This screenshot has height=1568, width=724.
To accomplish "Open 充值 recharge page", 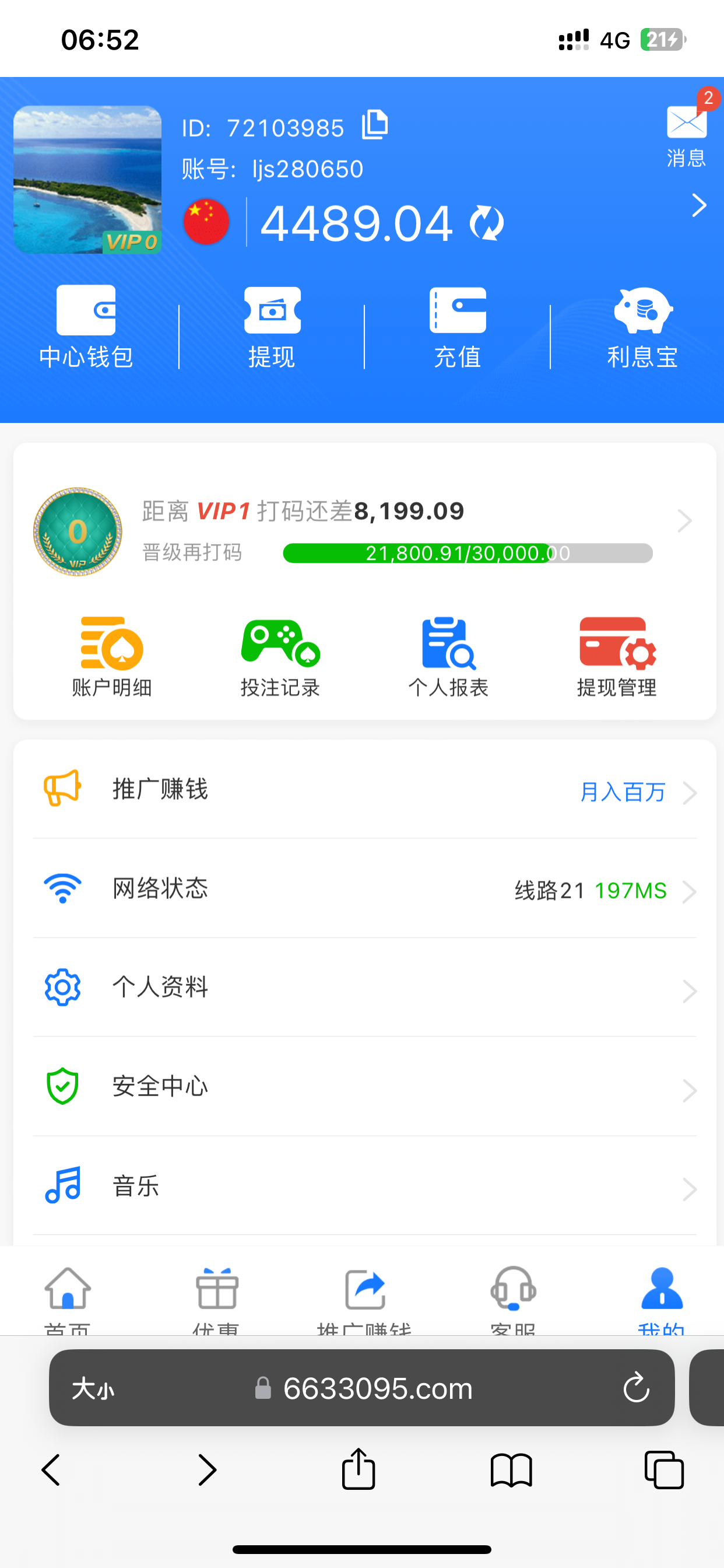I will (x=458, y=327).
